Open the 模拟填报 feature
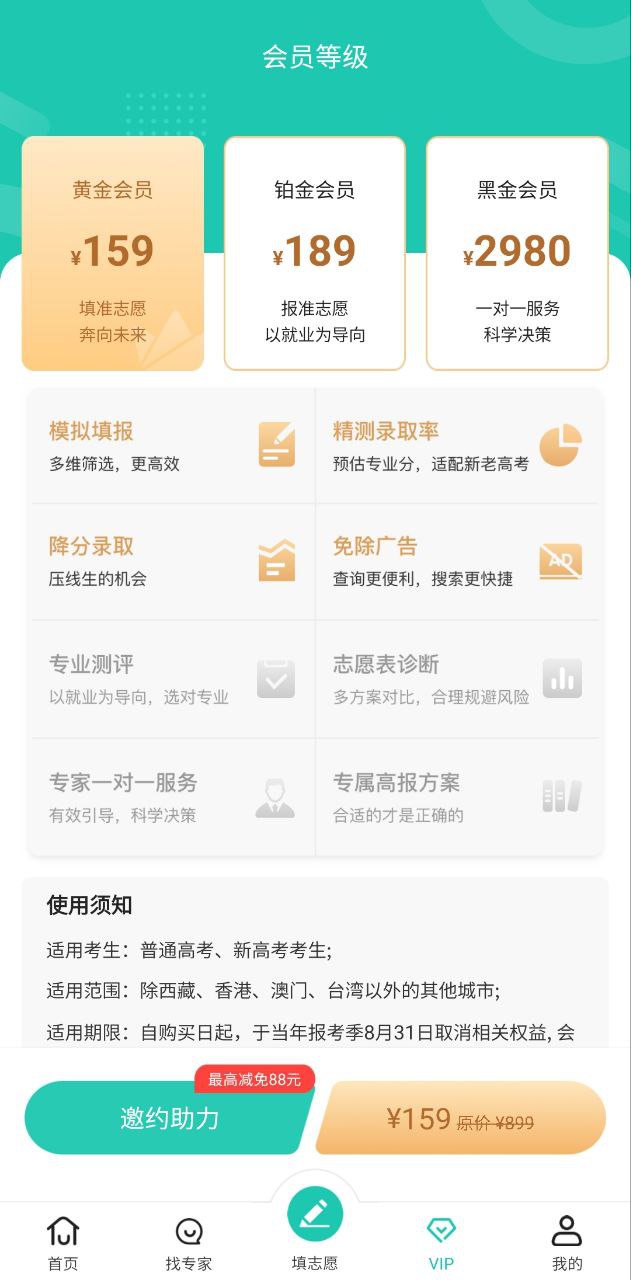Screen dimensions: 631x1280 pos(173,446)
